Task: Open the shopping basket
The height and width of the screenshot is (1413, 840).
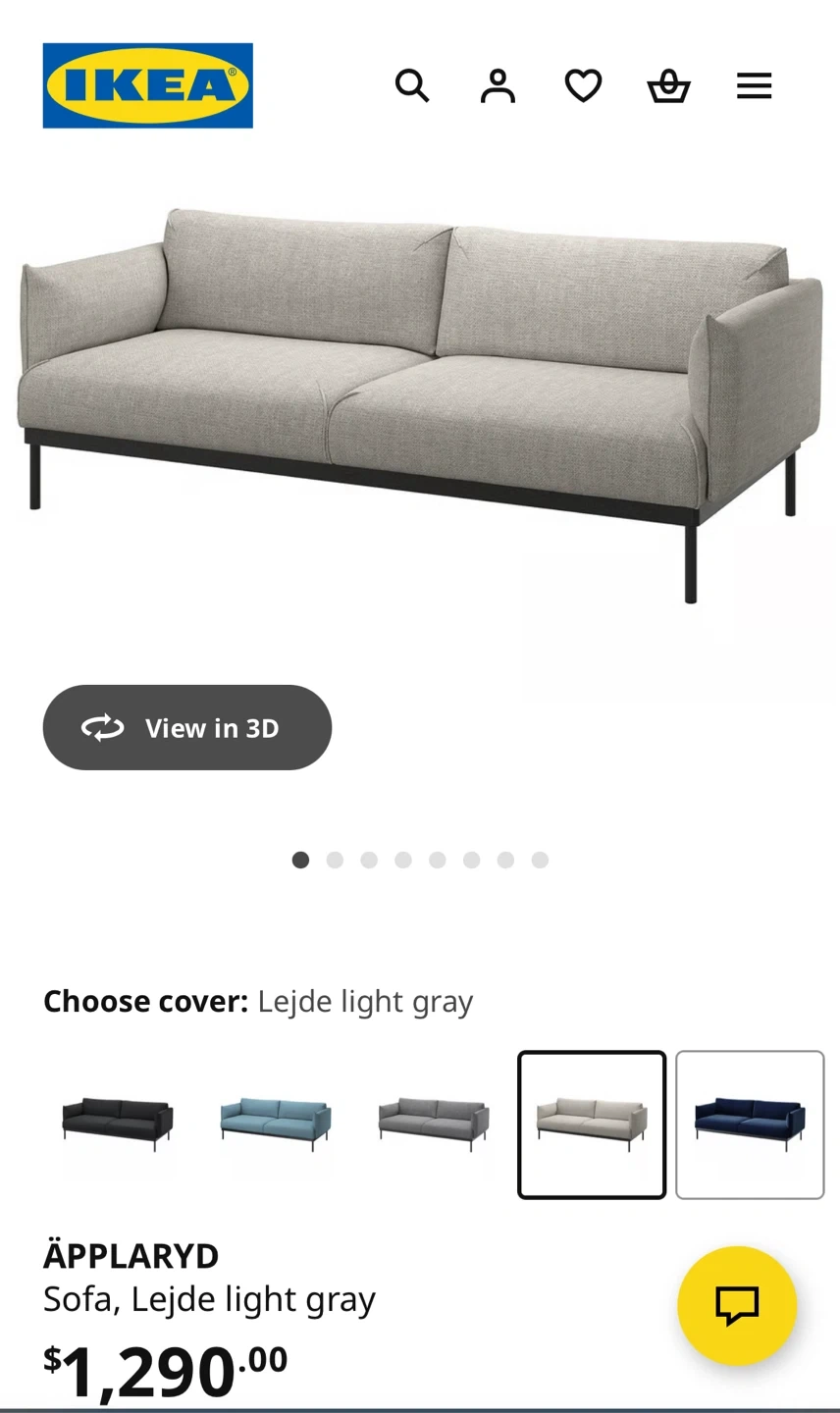Action: (x=668, y=86)
